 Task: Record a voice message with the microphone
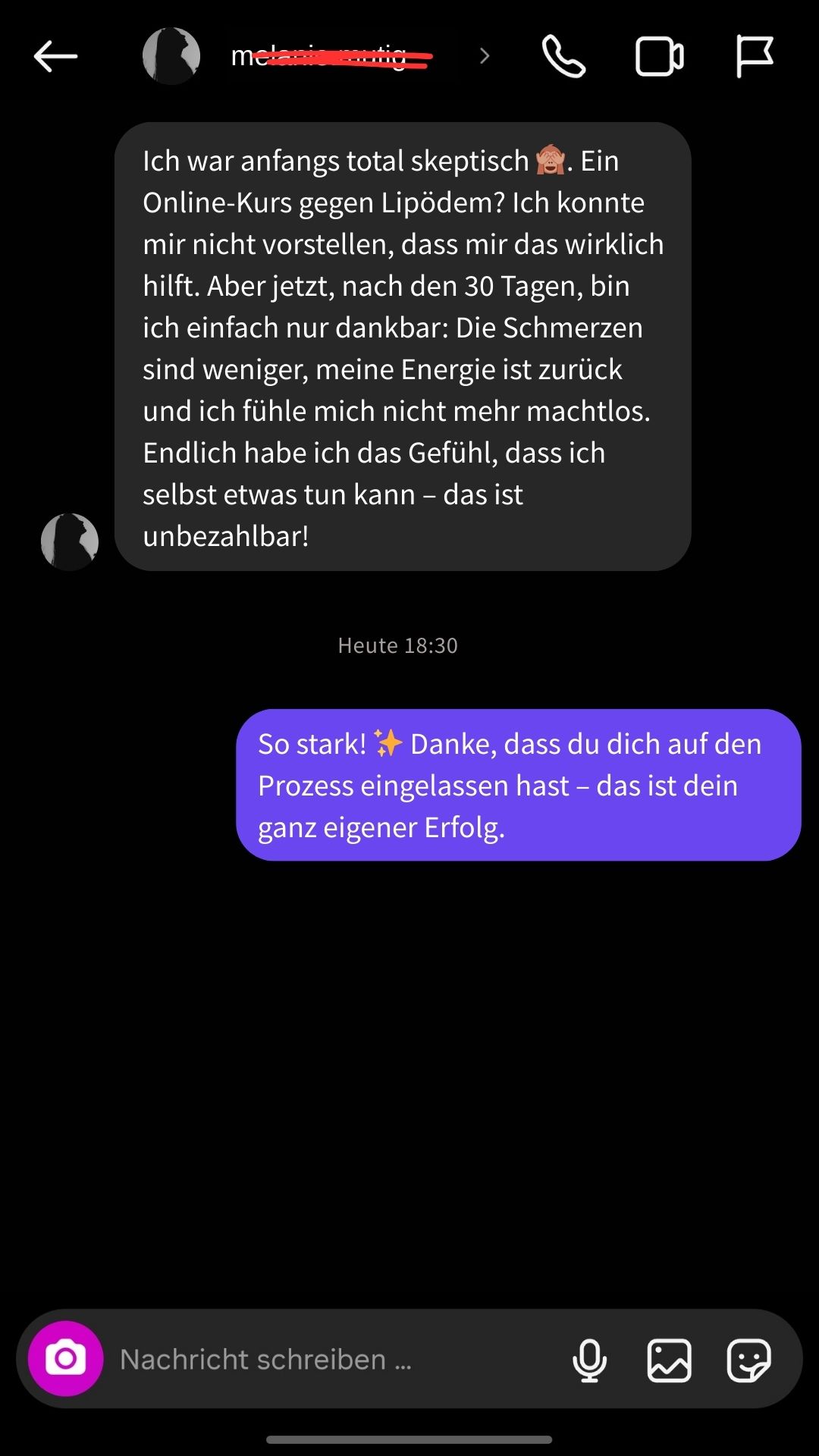tap(590, 1360)
